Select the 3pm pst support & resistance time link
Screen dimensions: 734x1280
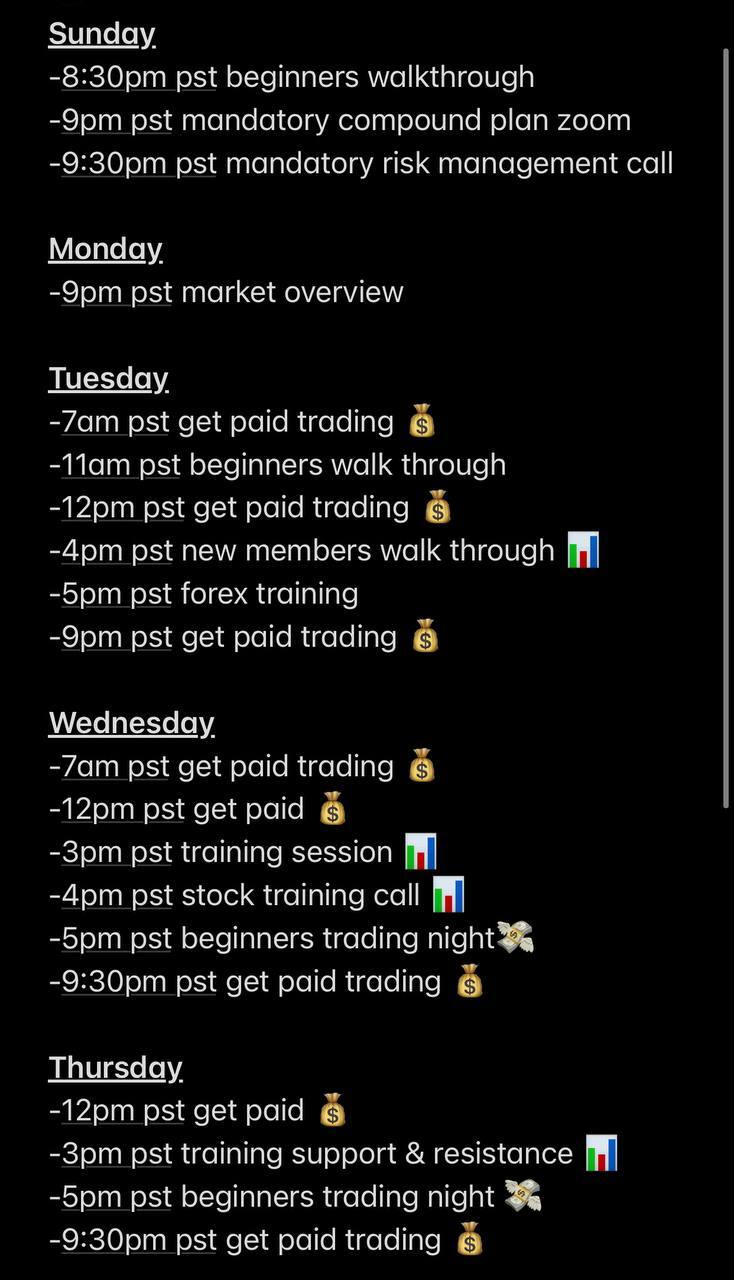pyautogui.click(x=117, y=1154)
